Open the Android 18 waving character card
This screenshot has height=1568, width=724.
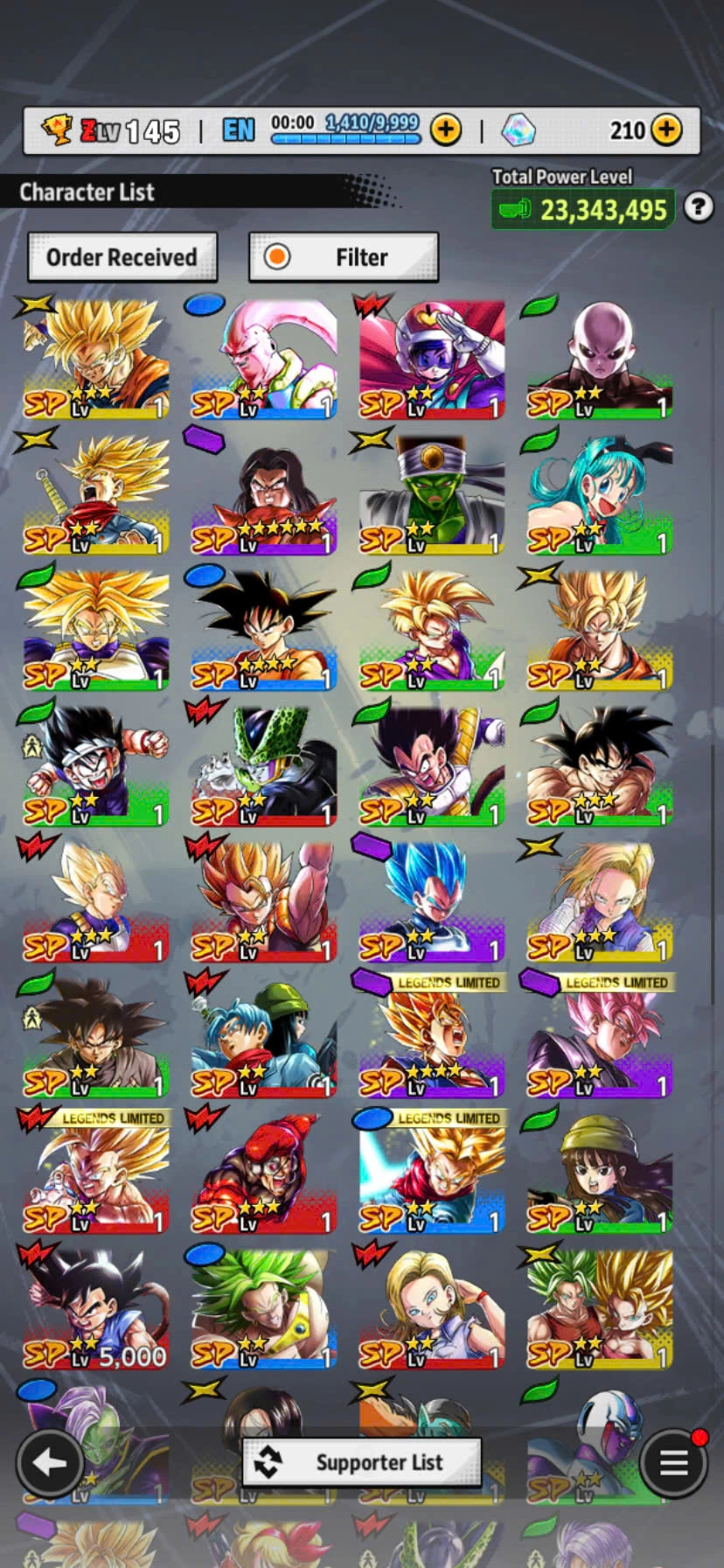click(431, 1308)
